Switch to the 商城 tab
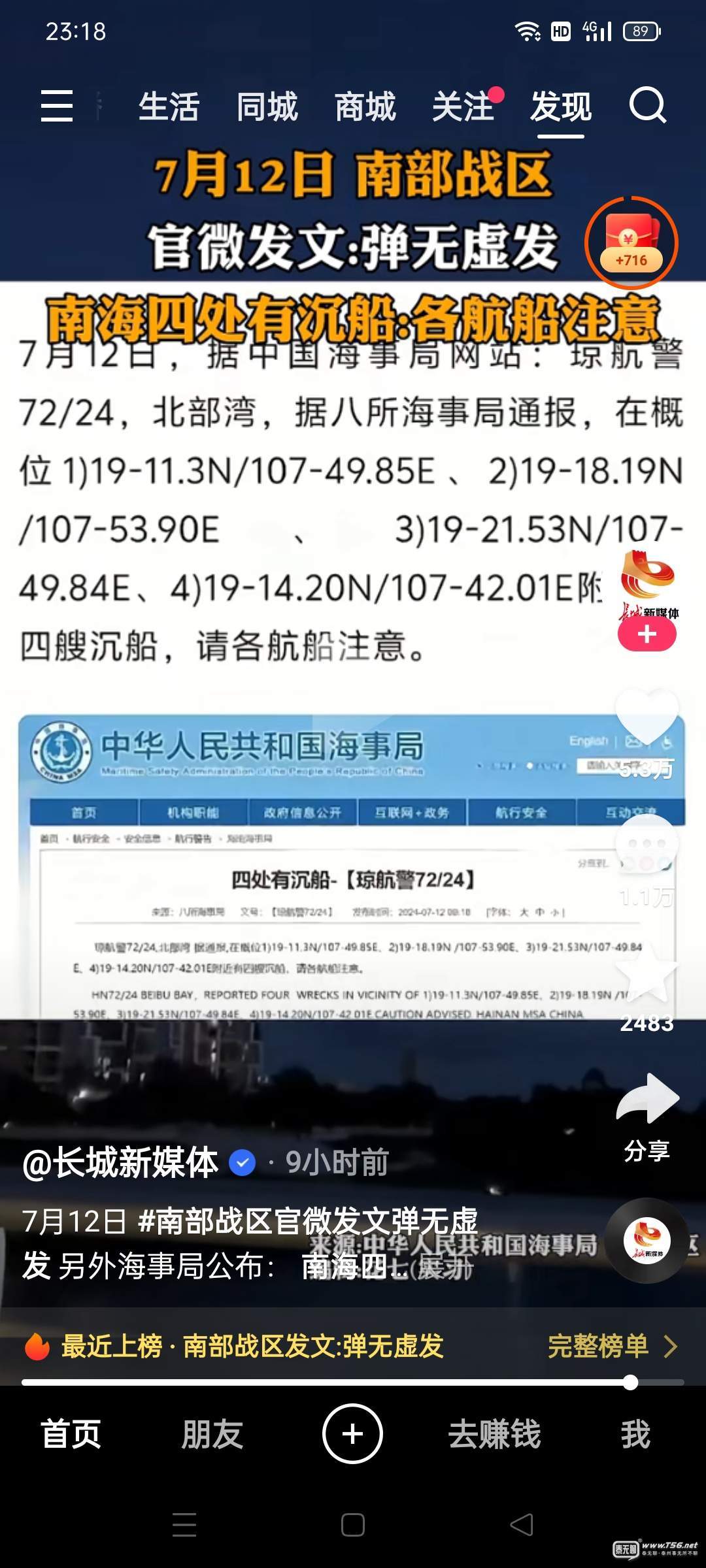The image size is (706, 1568). pyautogui.click(x=365, y=106)
